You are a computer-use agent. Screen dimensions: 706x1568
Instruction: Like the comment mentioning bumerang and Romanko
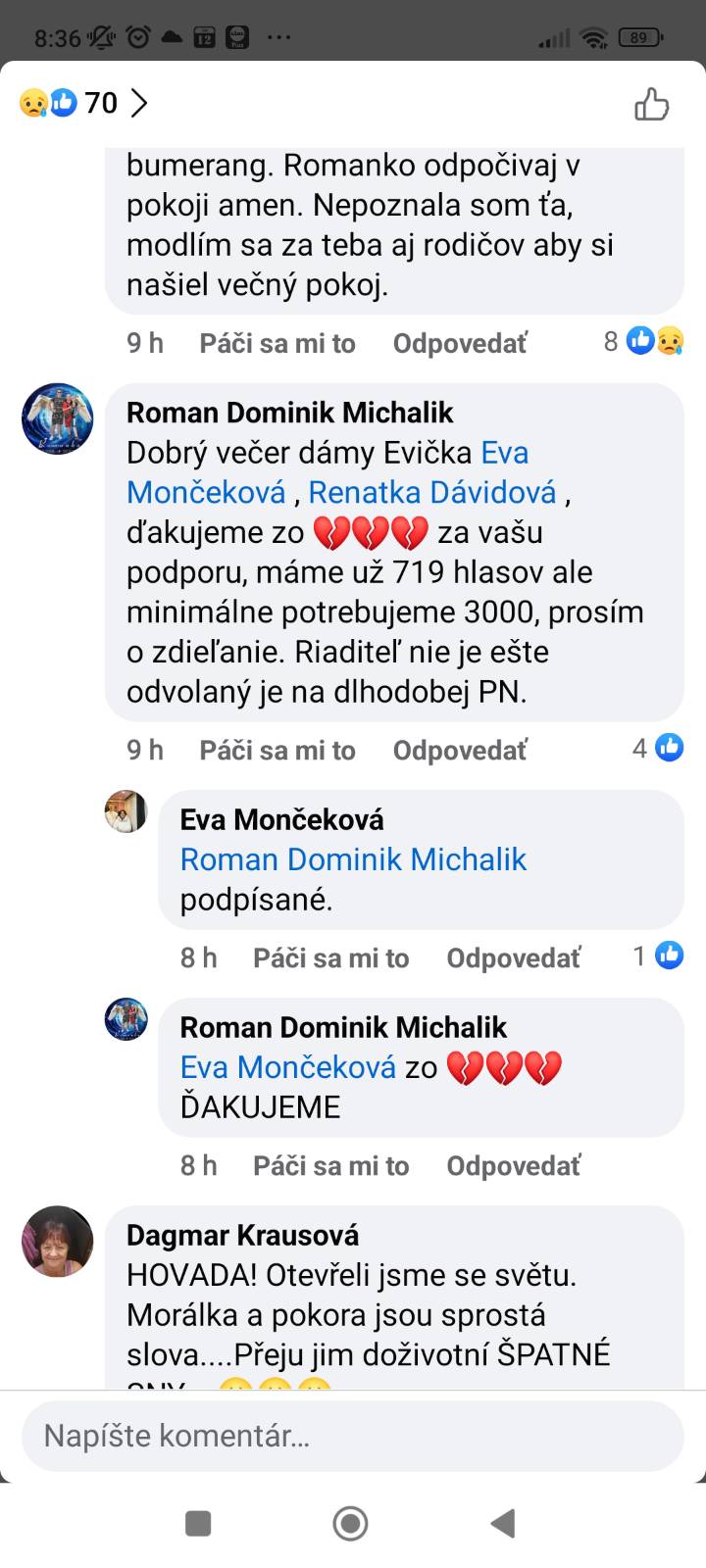[277, 343]
